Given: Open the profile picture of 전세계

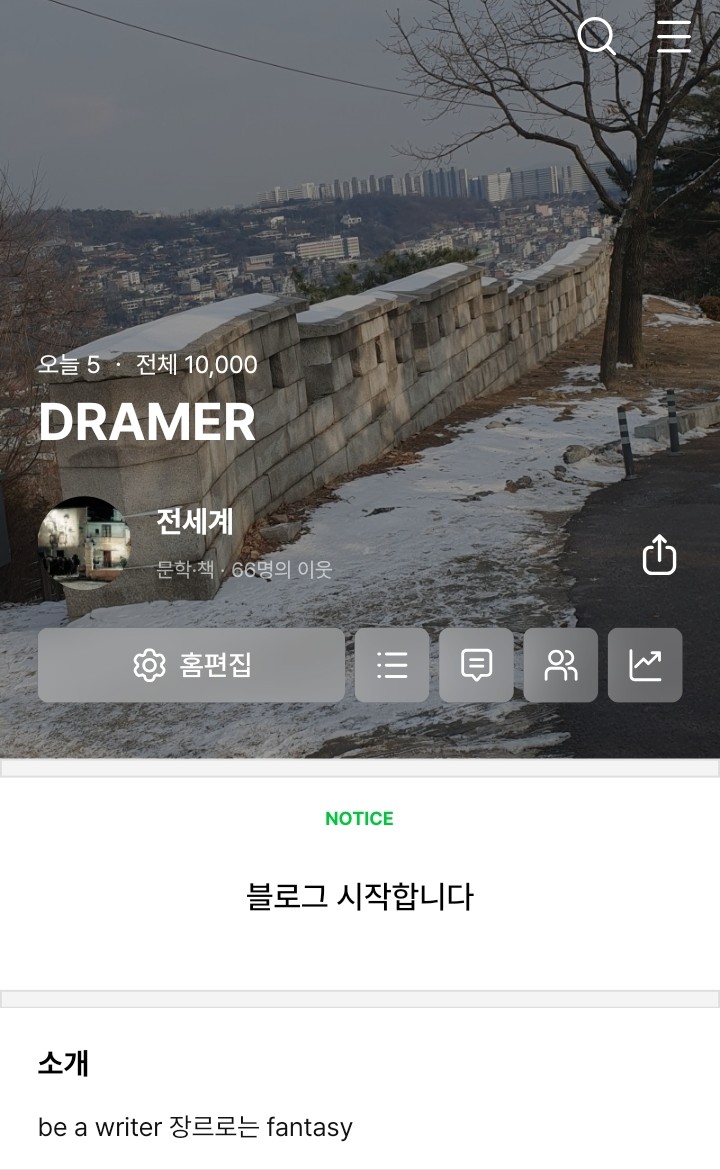Looking at the screenshot, I should point(84,543).
